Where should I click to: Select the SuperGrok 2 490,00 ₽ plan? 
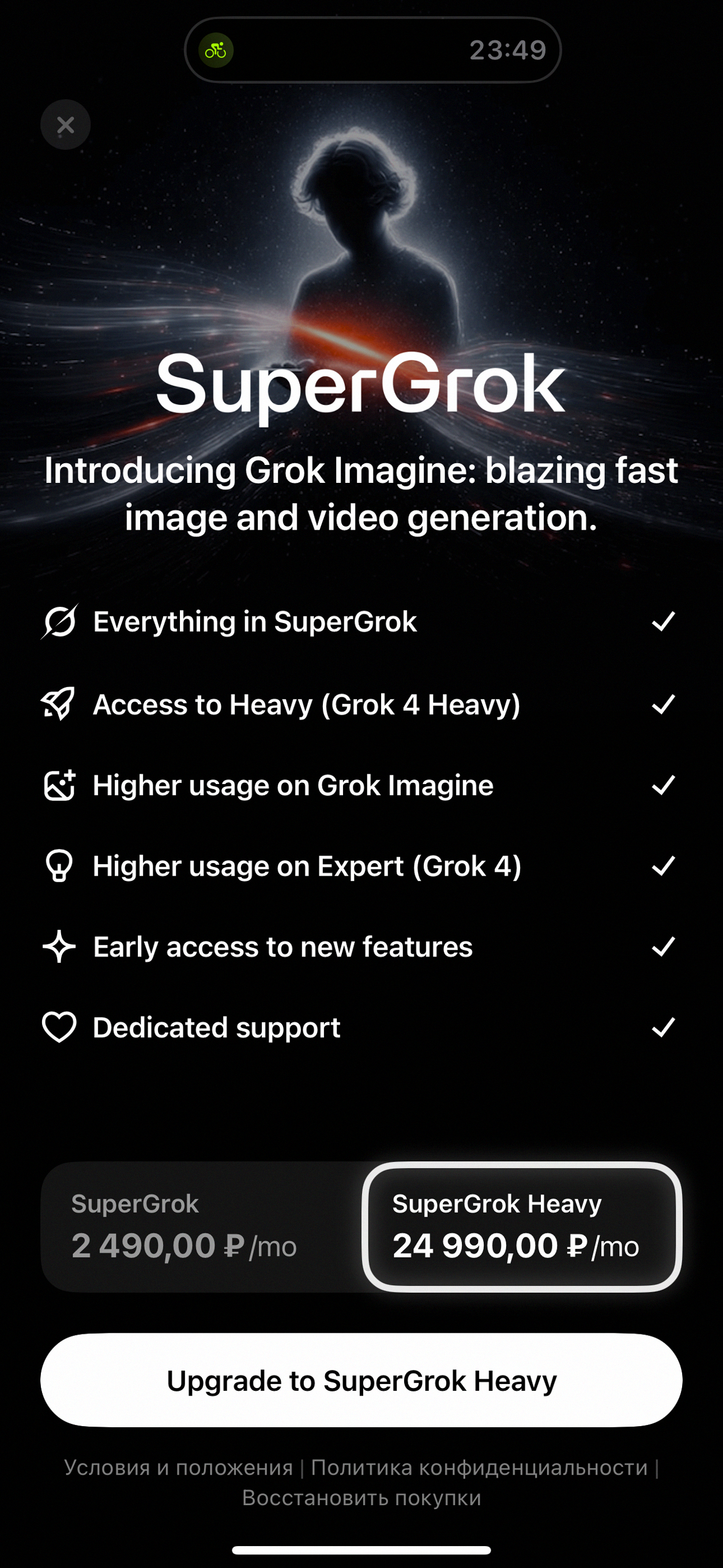pos(201,1226)
